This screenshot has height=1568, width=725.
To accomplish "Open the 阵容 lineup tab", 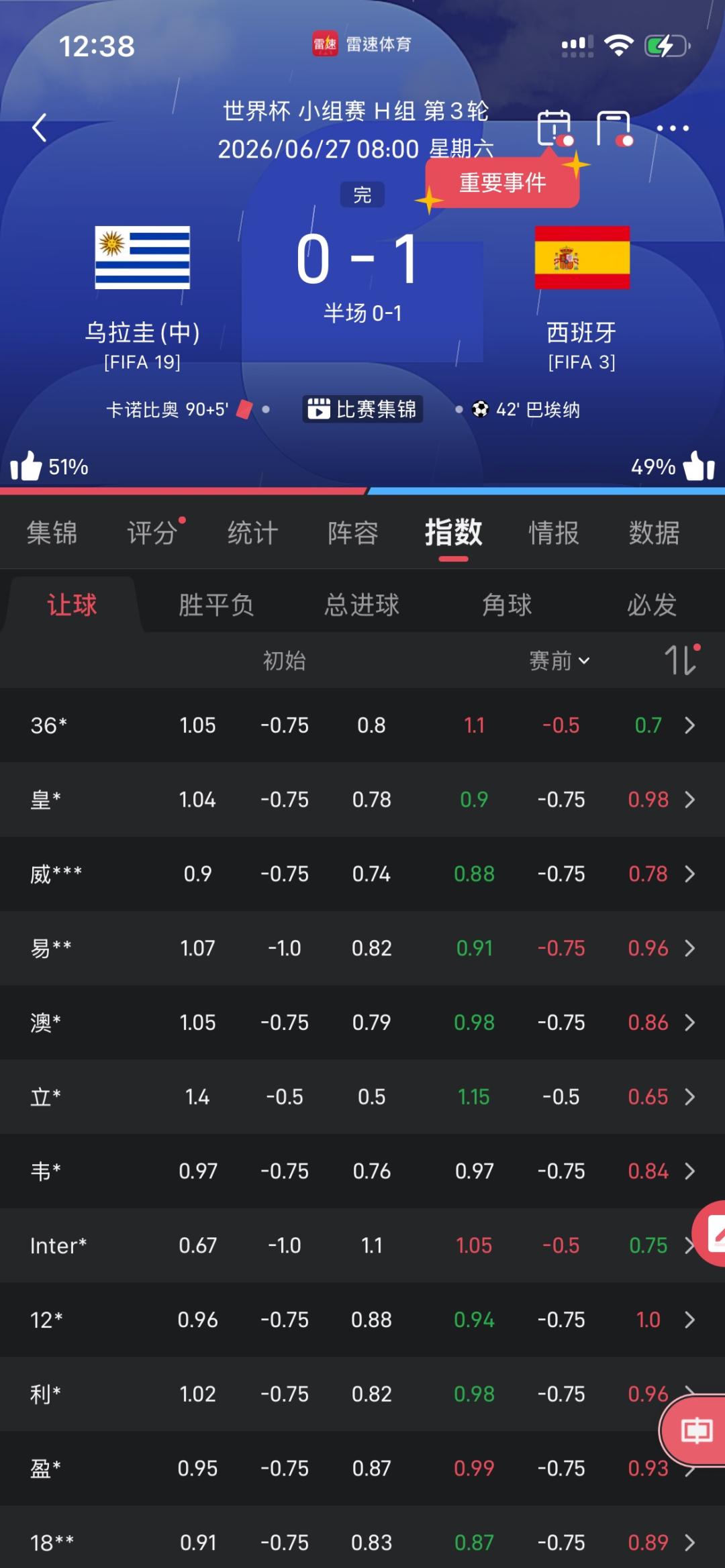I will click(353, 533).
